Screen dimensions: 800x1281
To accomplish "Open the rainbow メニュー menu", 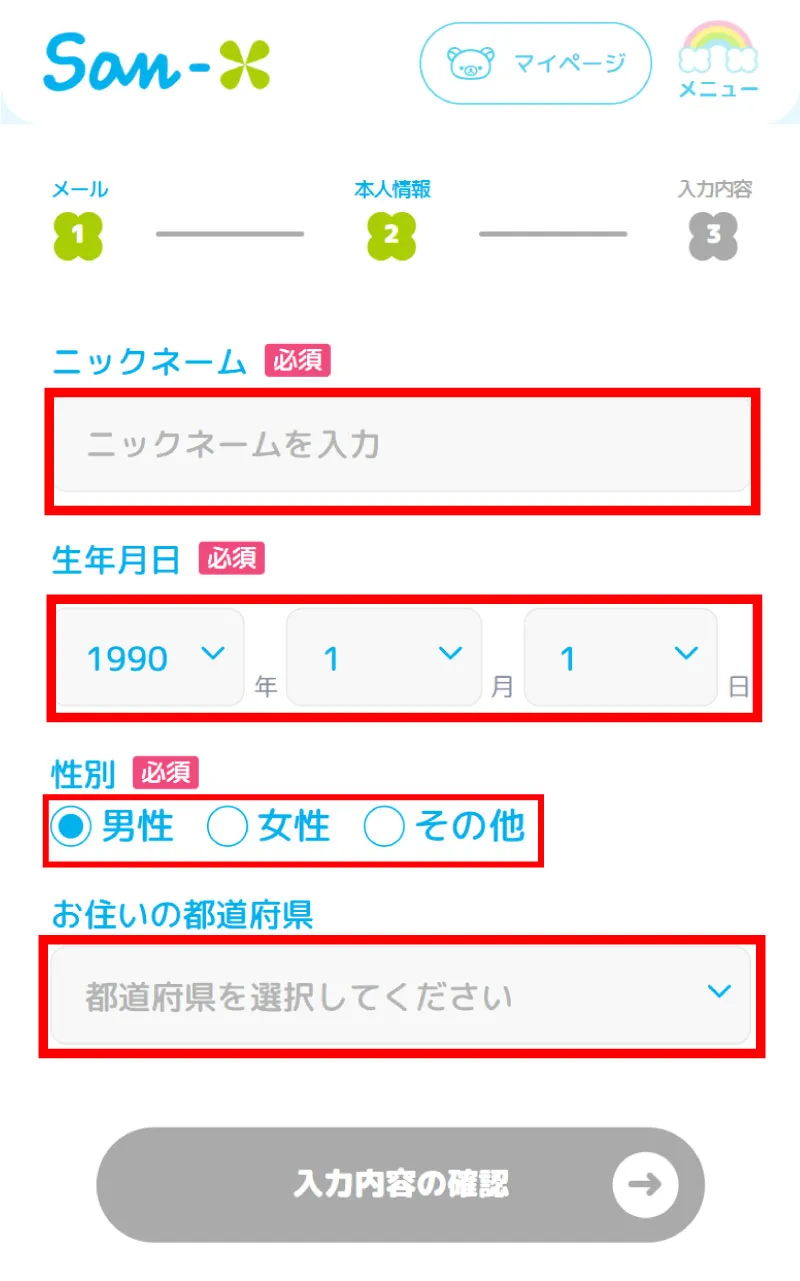I will pos(718,62).
